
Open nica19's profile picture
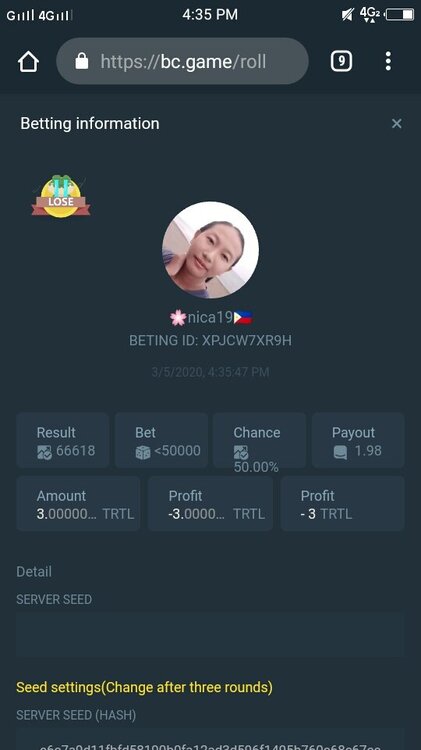(210, 250)
